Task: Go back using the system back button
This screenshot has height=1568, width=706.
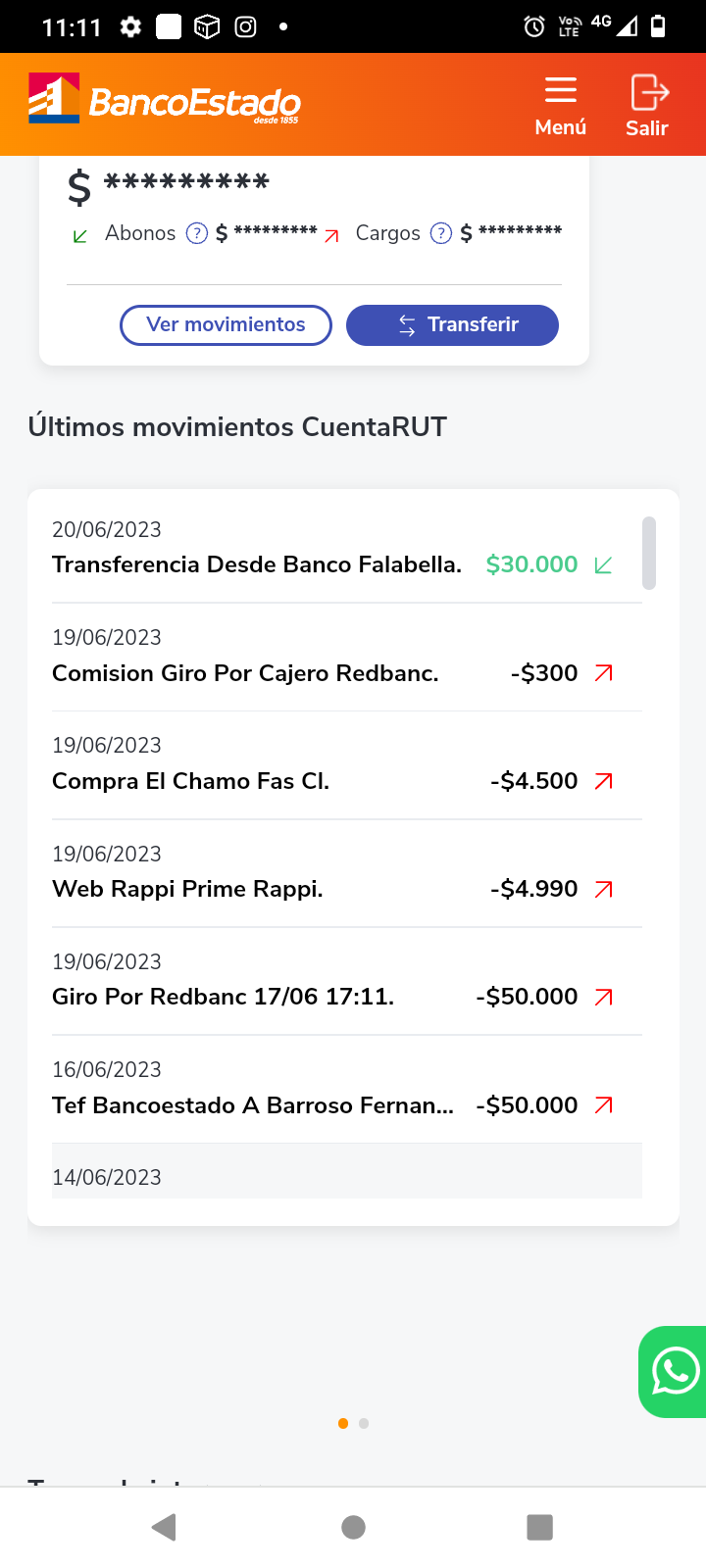Action: 165,1527
